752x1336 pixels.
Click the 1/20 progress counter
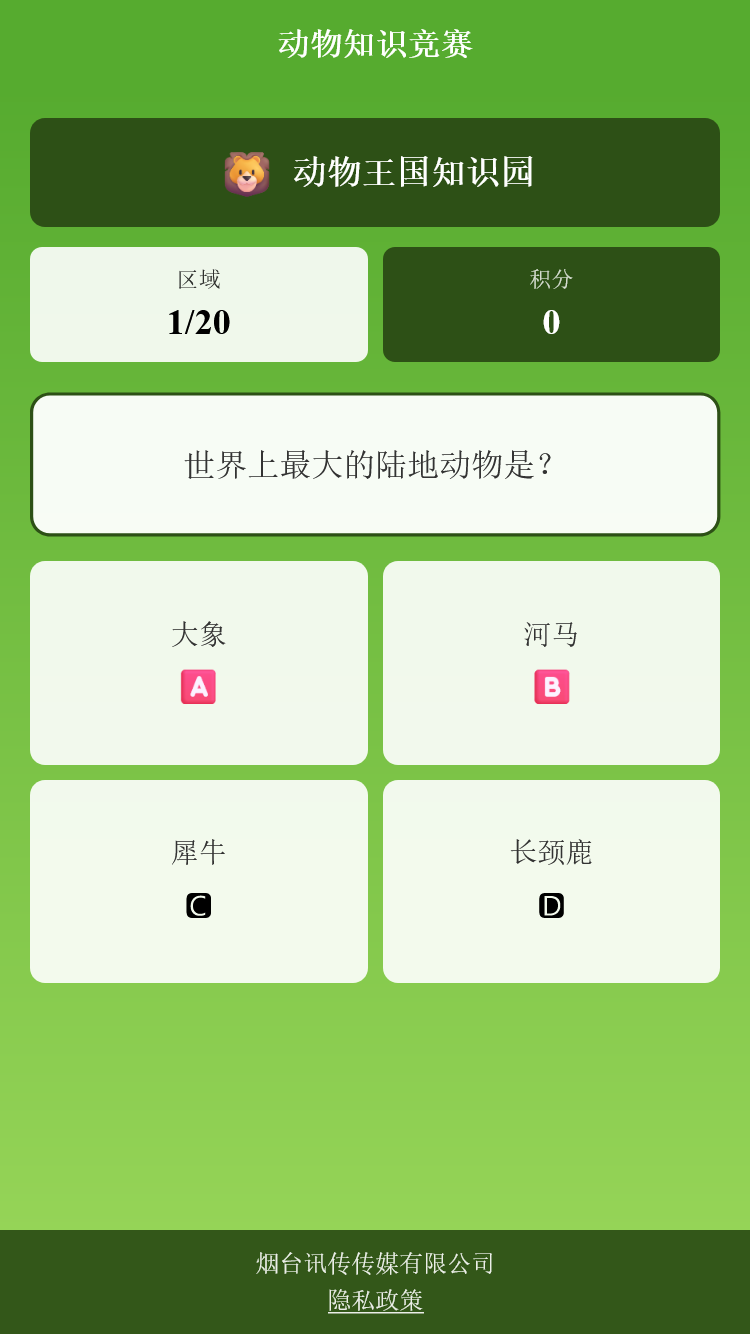(x=198, y=322)
